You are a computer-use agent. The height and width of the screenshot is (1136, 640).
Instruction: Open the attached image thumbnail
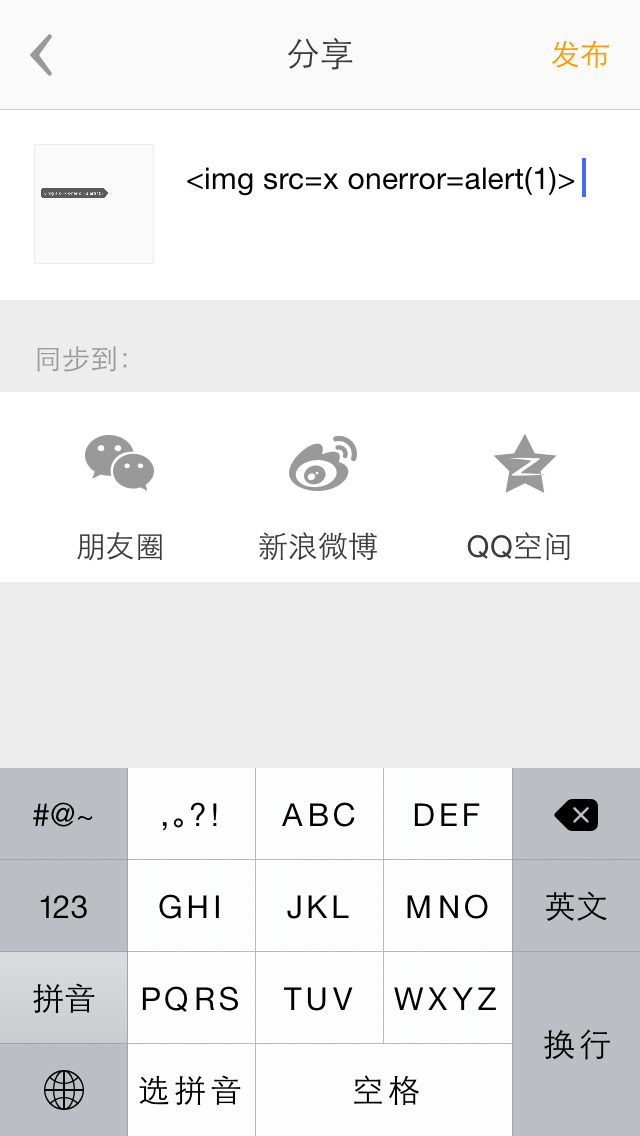pos(94,204)
